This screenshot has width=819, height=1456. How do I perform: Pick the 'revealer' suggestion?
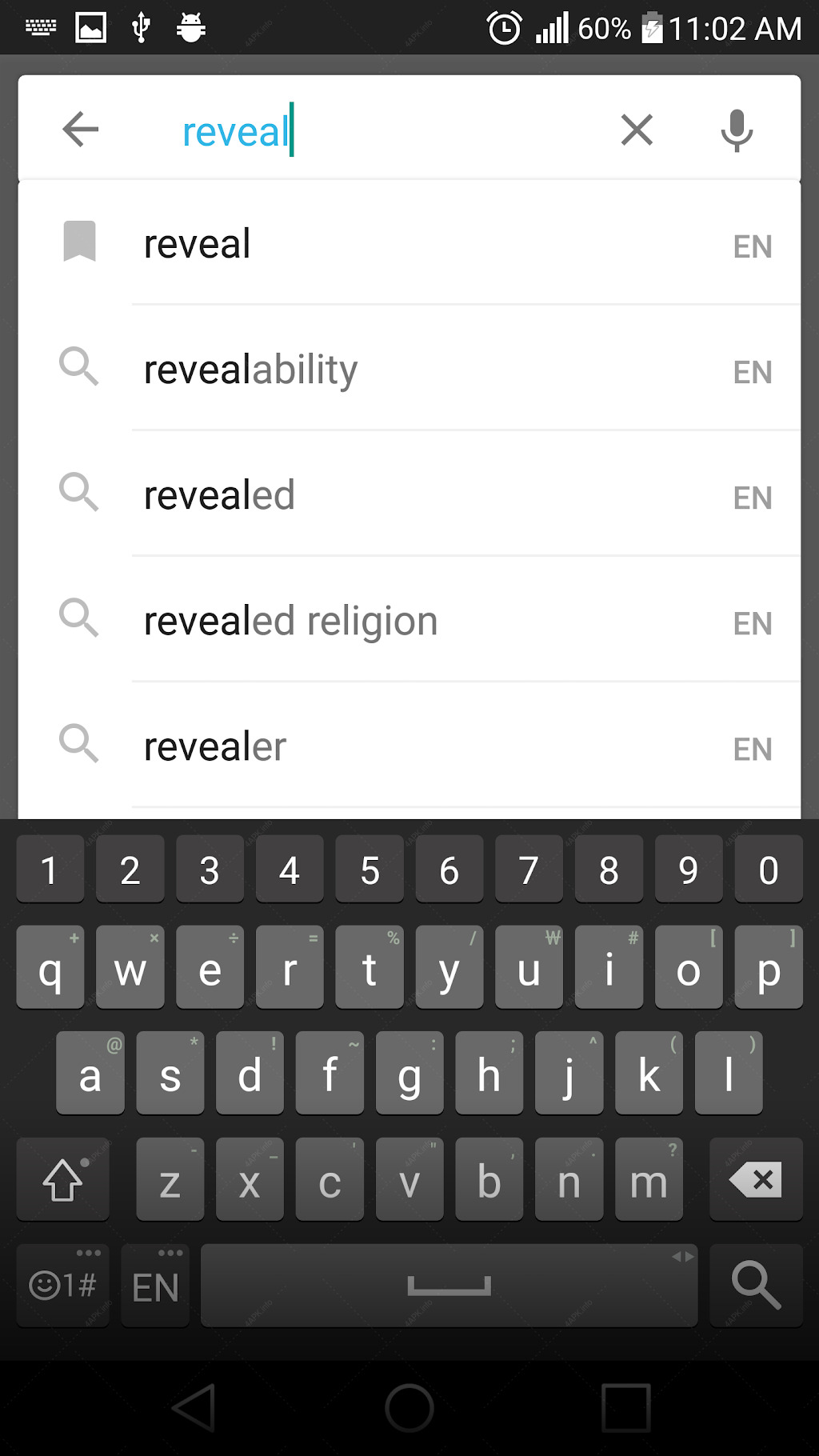[x=409, y=746]
